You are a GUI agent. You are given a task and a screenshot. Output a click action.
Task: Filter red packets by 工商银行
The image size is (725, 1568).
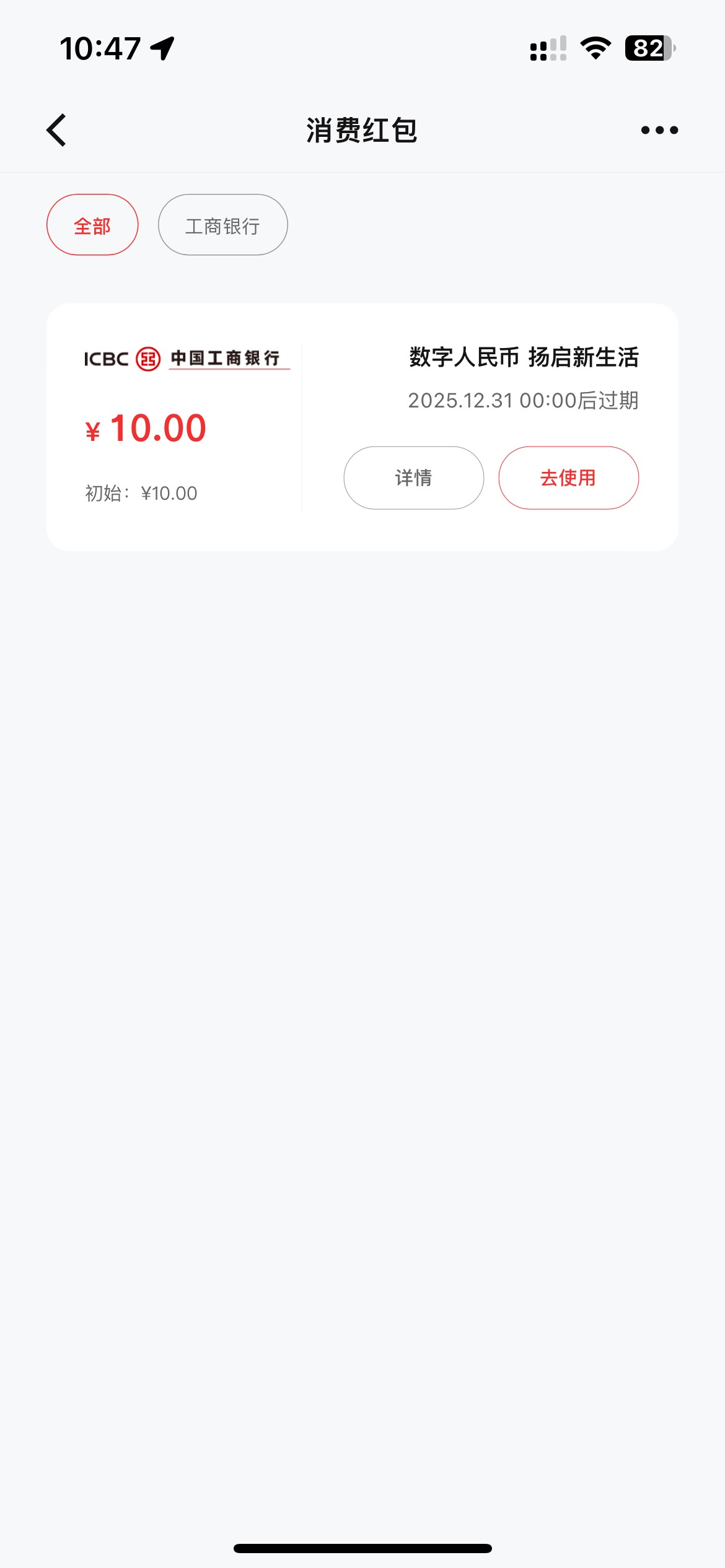click(x=223, y=225)
